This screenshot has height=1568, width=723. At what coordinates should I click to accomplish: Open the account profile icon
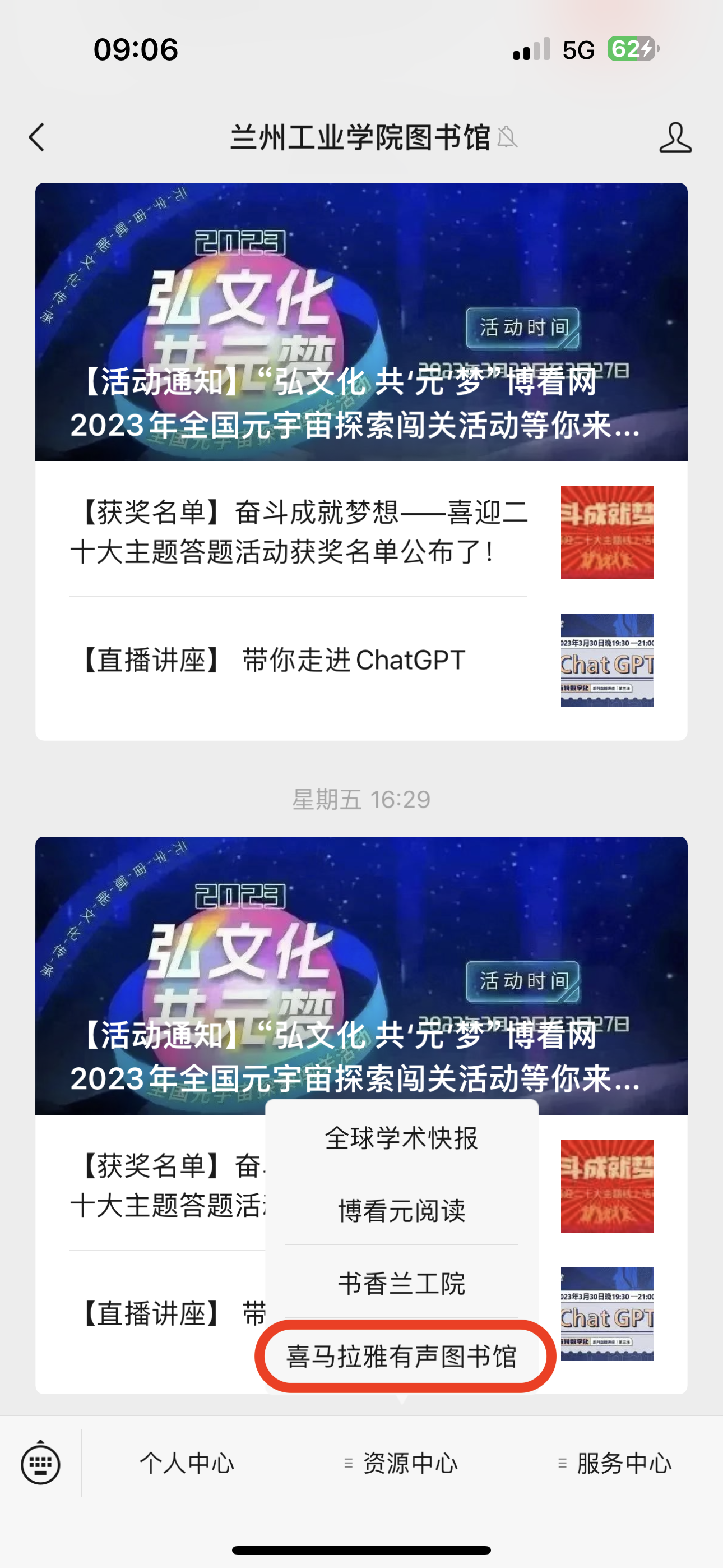675,137
